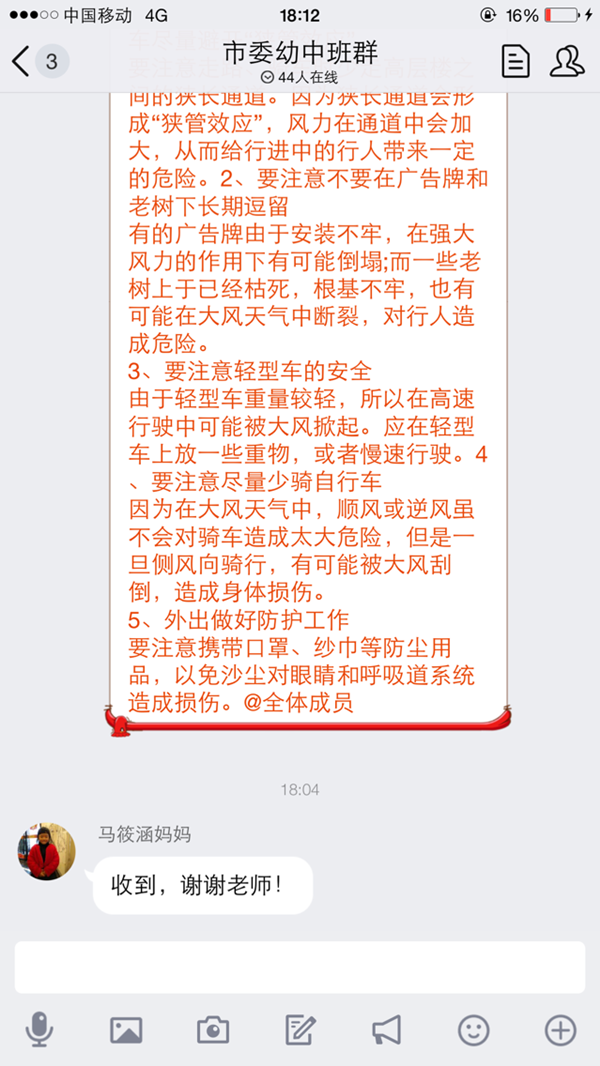Open the group members profile icon
The image size is (600, 1066).
click(567, 61)
